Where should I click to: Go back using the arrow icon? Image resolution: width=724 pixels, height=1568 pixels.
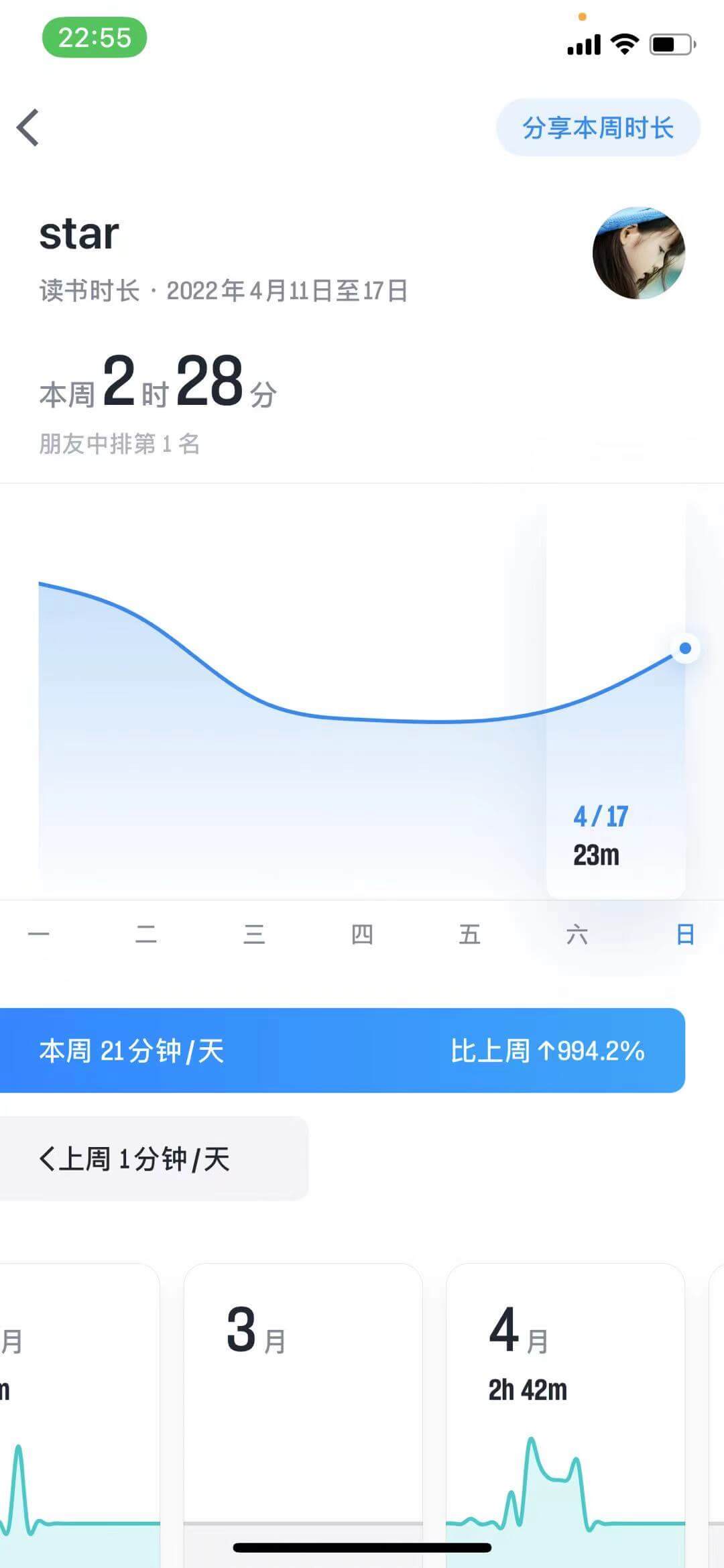tap(28, 127)
